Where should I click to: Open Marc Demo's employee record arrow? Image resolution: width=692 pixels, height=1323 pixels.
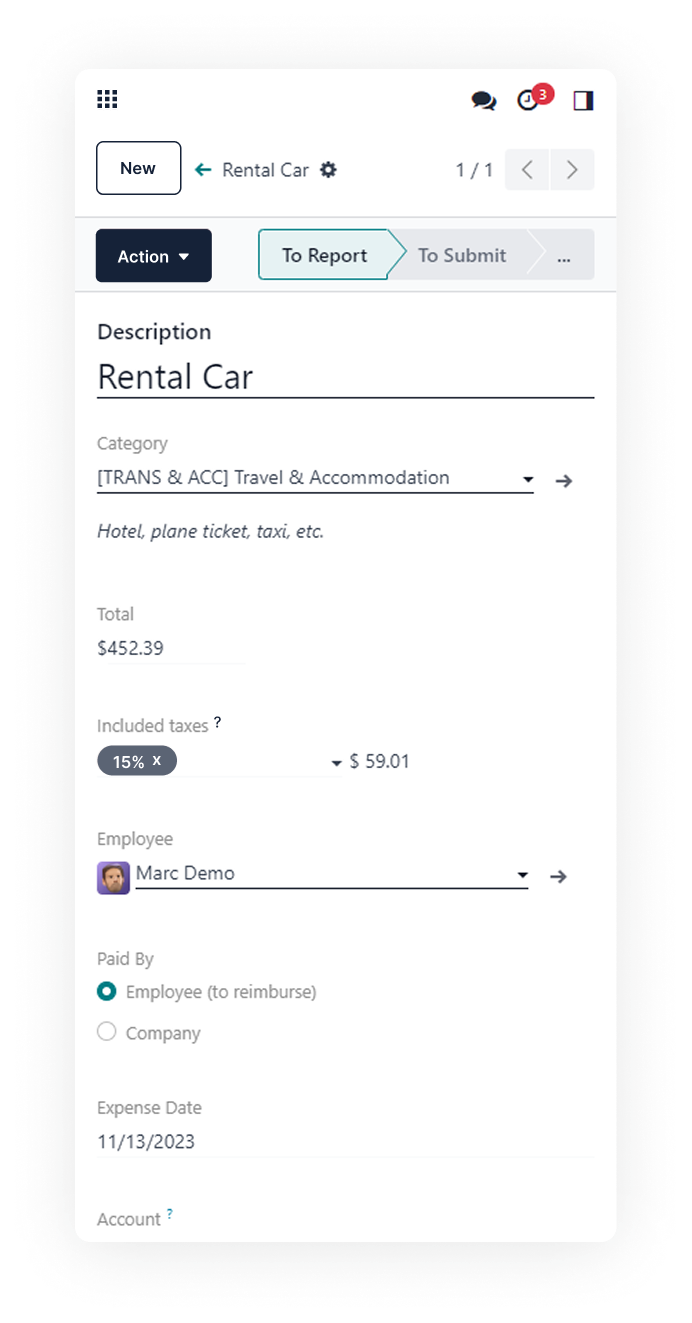[x=559, y=877]
